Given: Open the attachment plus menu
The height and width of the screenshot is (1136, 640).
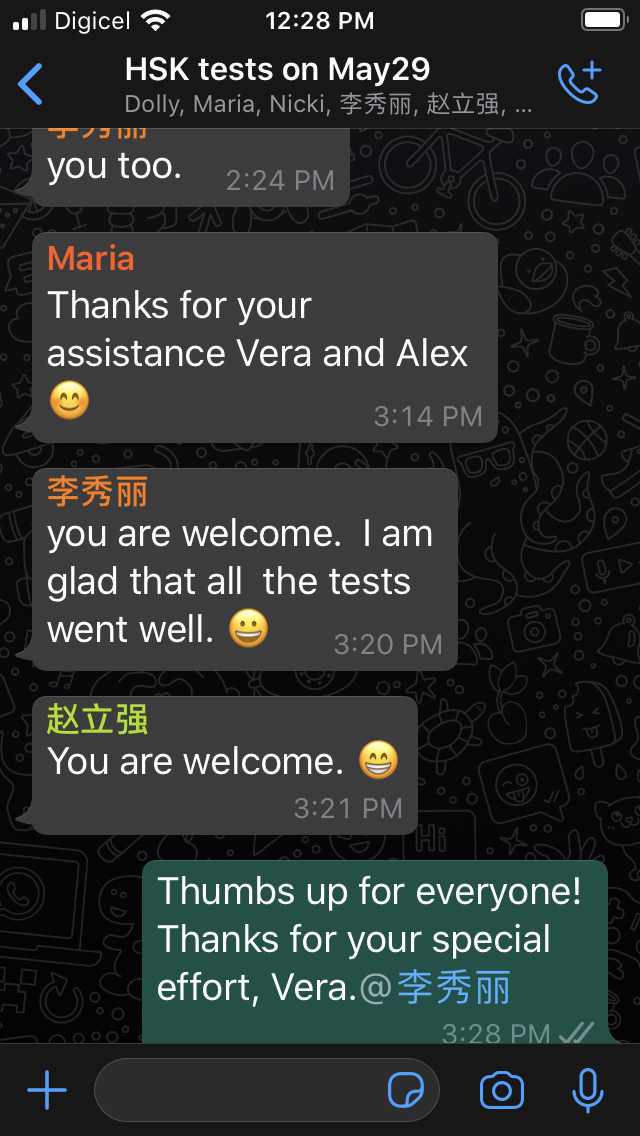Looking at the screenshot, I should 47,1089.
